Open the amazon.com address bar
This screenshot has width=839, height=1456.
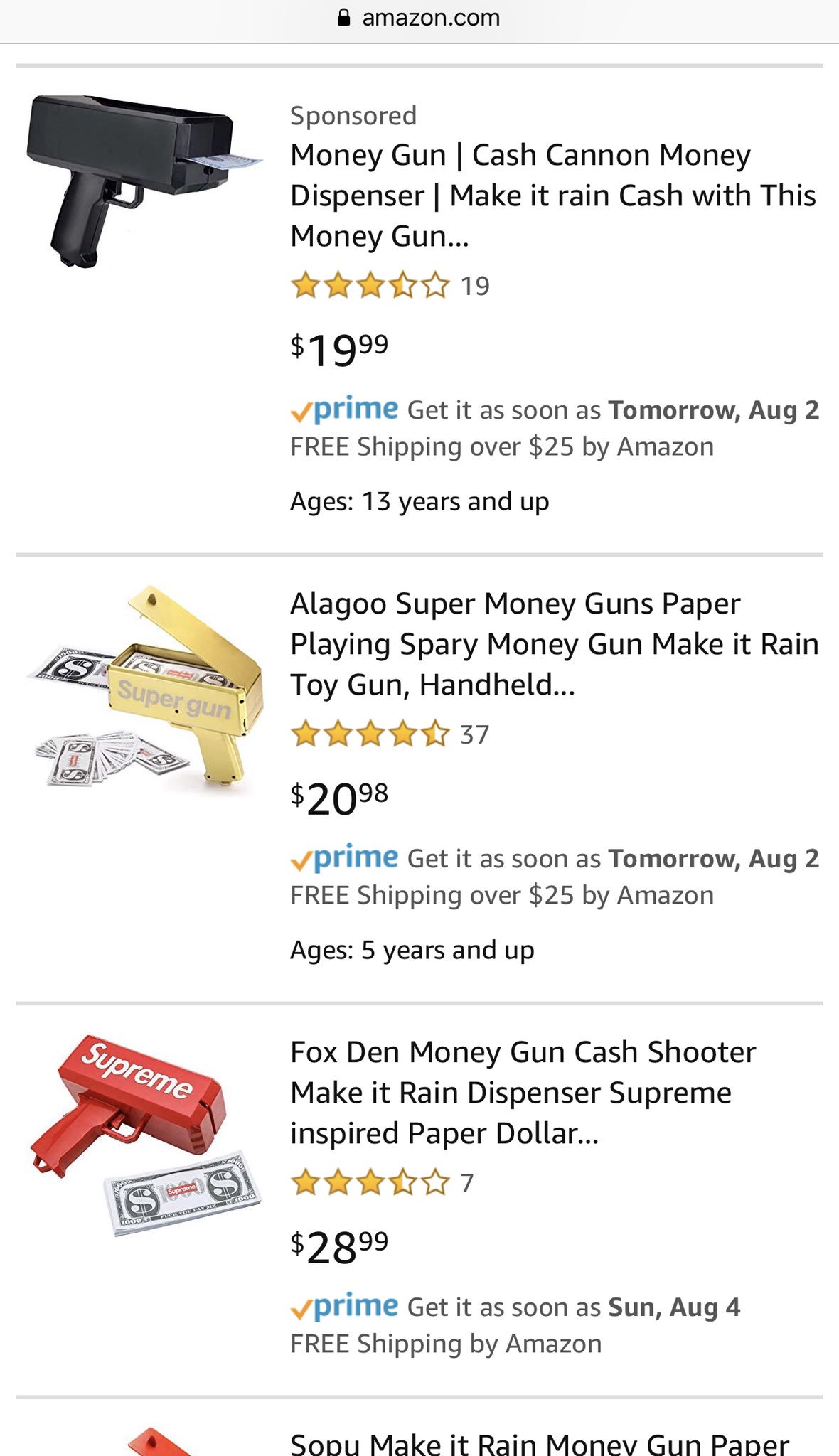pyautogui.click(x=419, y=18)
